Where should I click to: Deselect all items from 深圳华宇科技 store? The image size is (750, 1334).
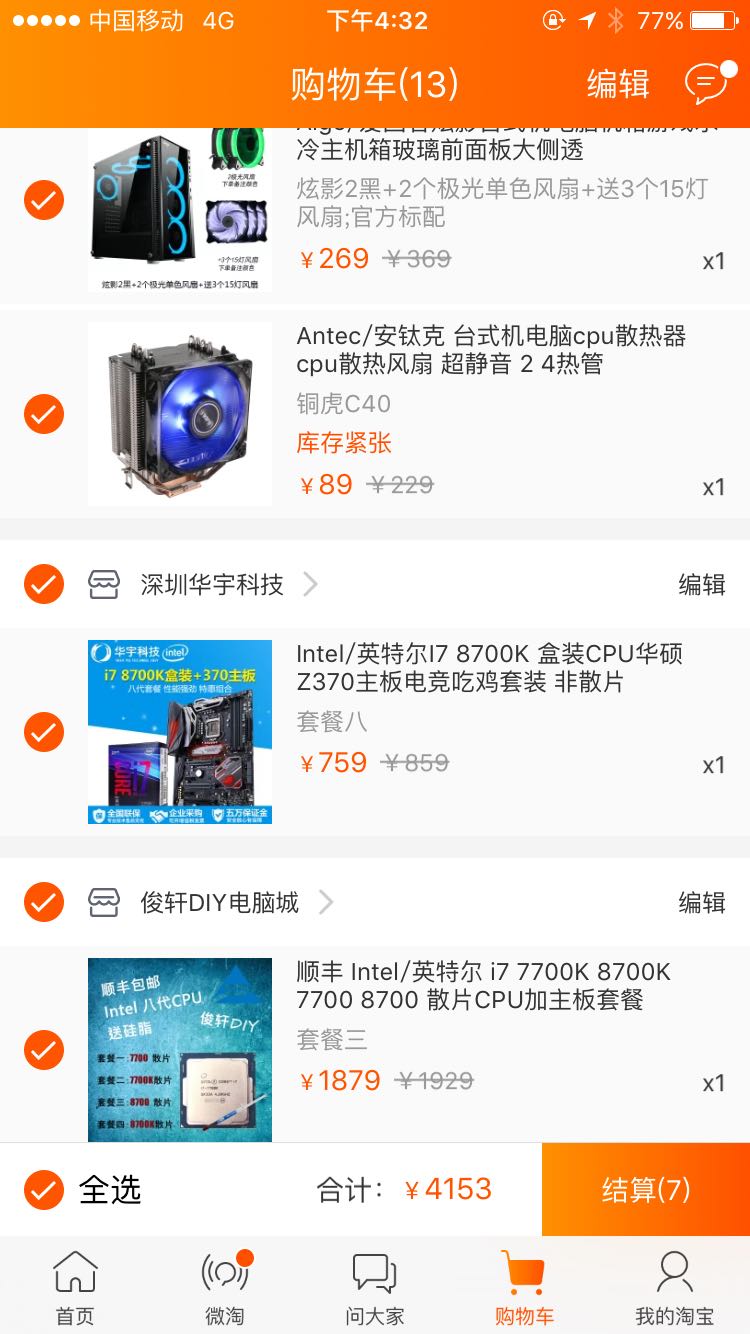(x=44, y=585)
